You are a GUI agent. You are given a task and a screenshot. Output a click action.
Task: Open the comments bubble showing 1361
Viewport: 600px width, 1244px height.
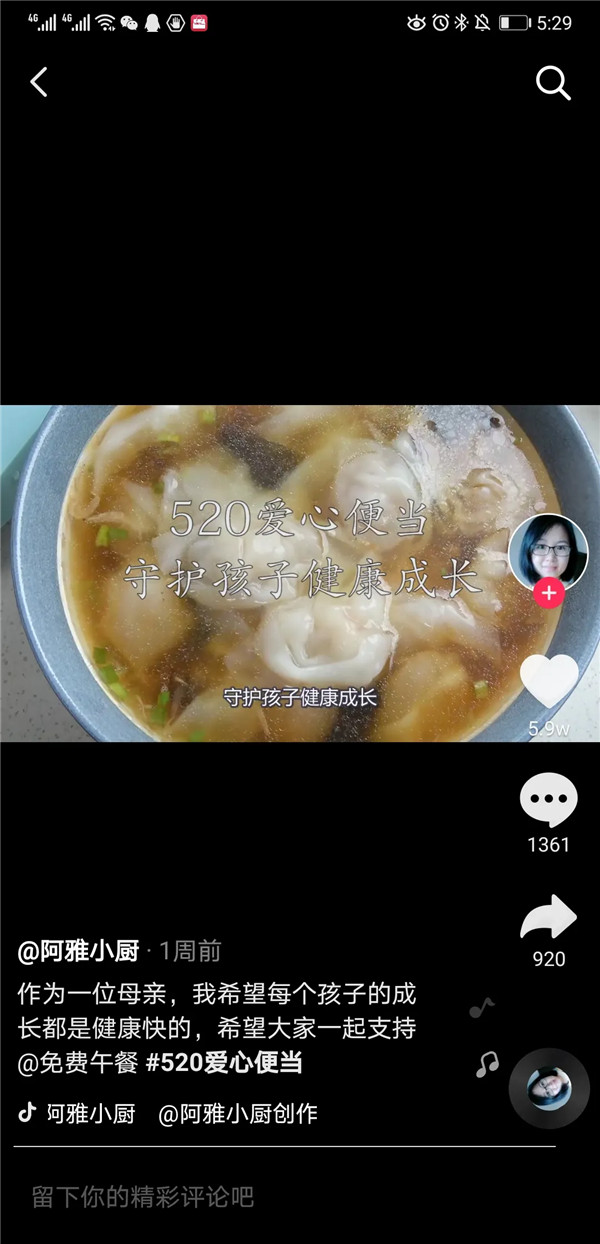click(548, 801)
